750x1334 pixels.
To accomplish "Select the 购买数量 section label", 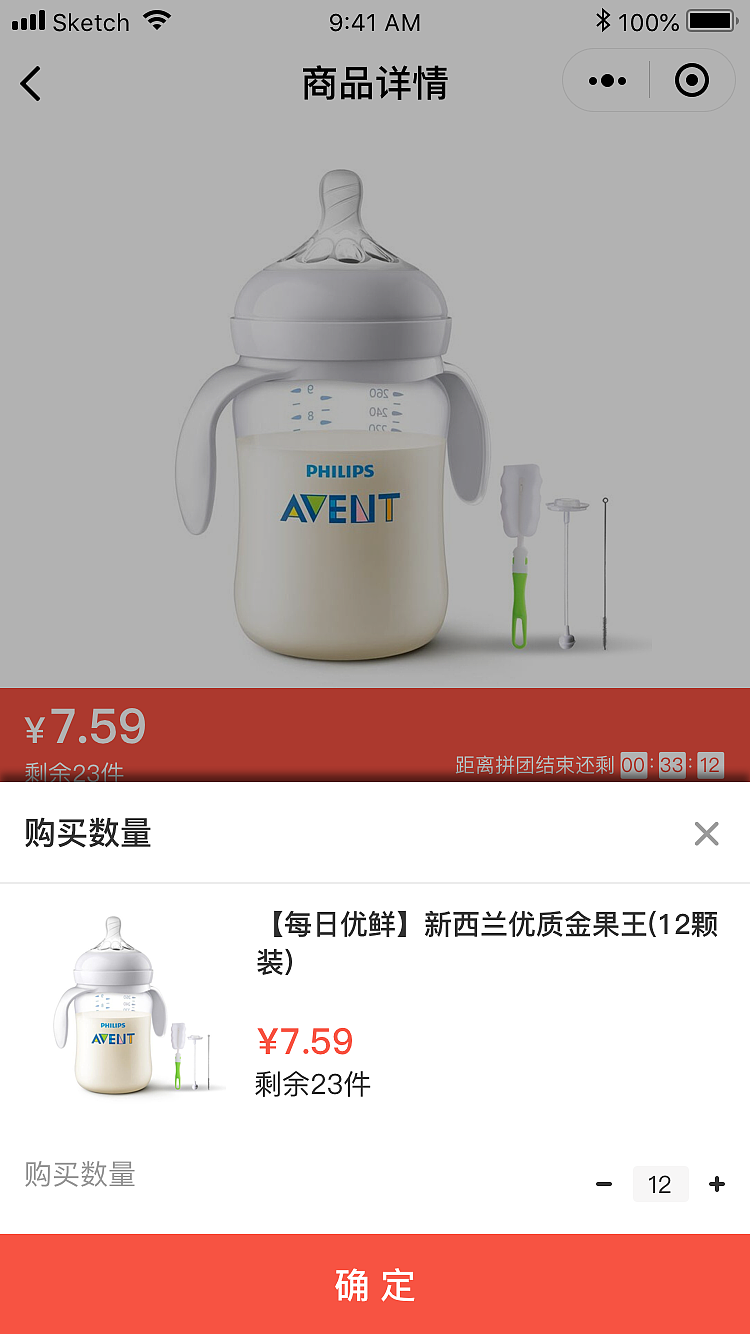I will point(87,833).
